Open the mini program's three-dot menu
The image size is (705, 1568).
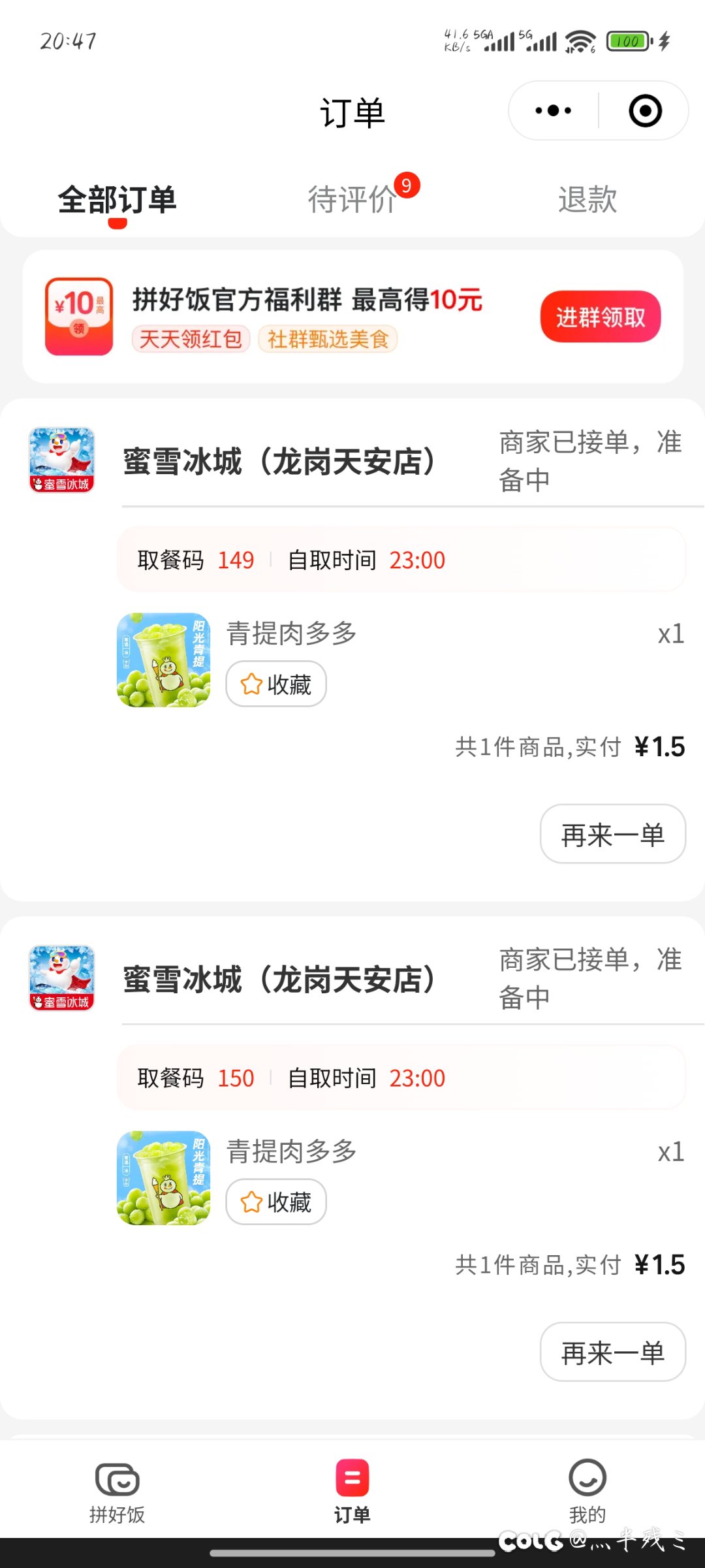coord(554,110)
